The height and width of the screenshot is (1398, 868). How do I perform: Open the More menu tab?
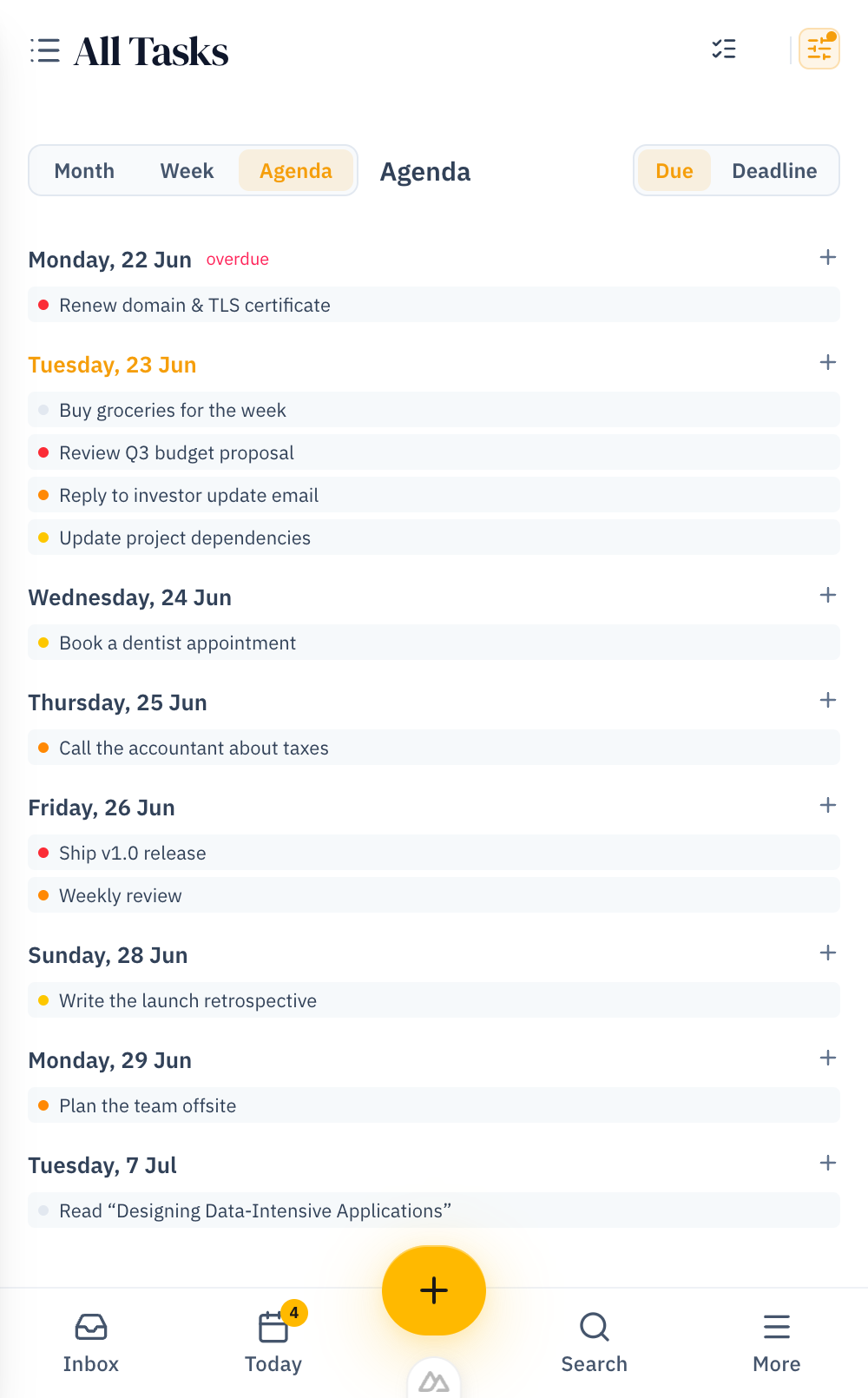777,1342
